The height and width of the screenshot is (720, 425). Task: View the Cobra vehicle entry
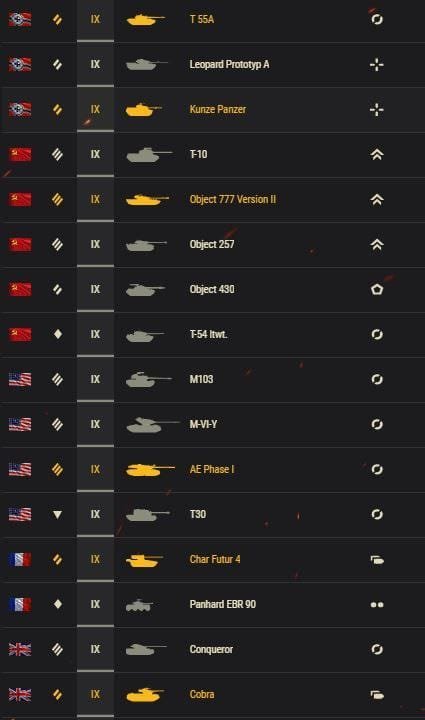pos(212,695)
